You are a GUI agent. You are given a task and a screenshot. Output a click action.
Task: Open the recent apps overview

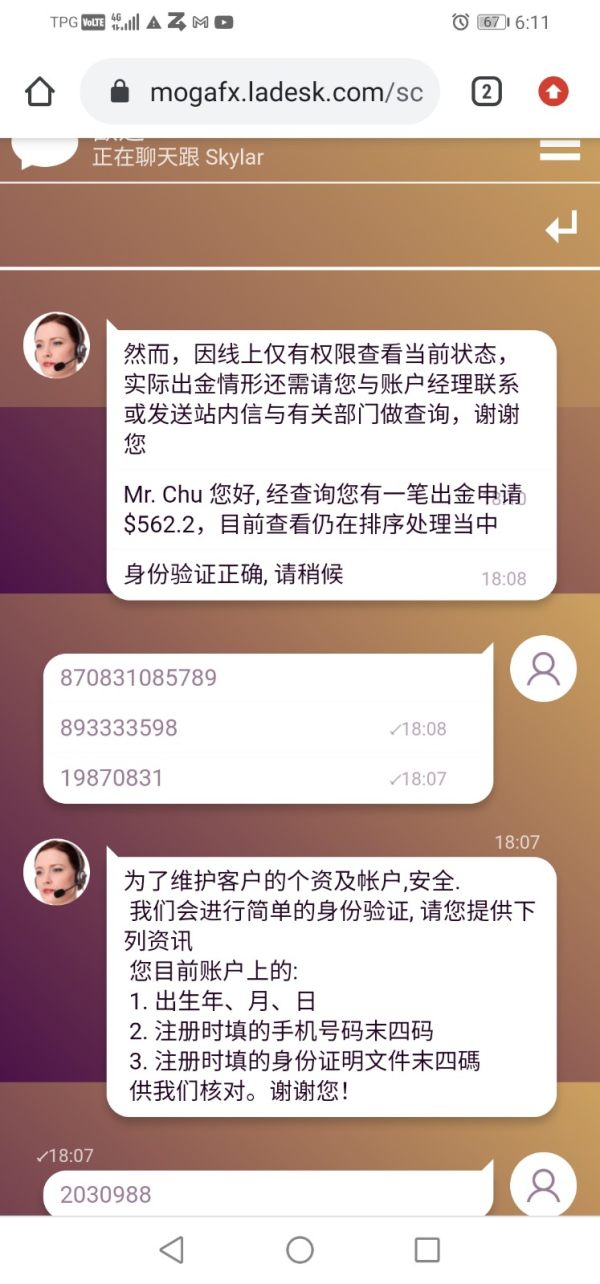(427, 1249)
